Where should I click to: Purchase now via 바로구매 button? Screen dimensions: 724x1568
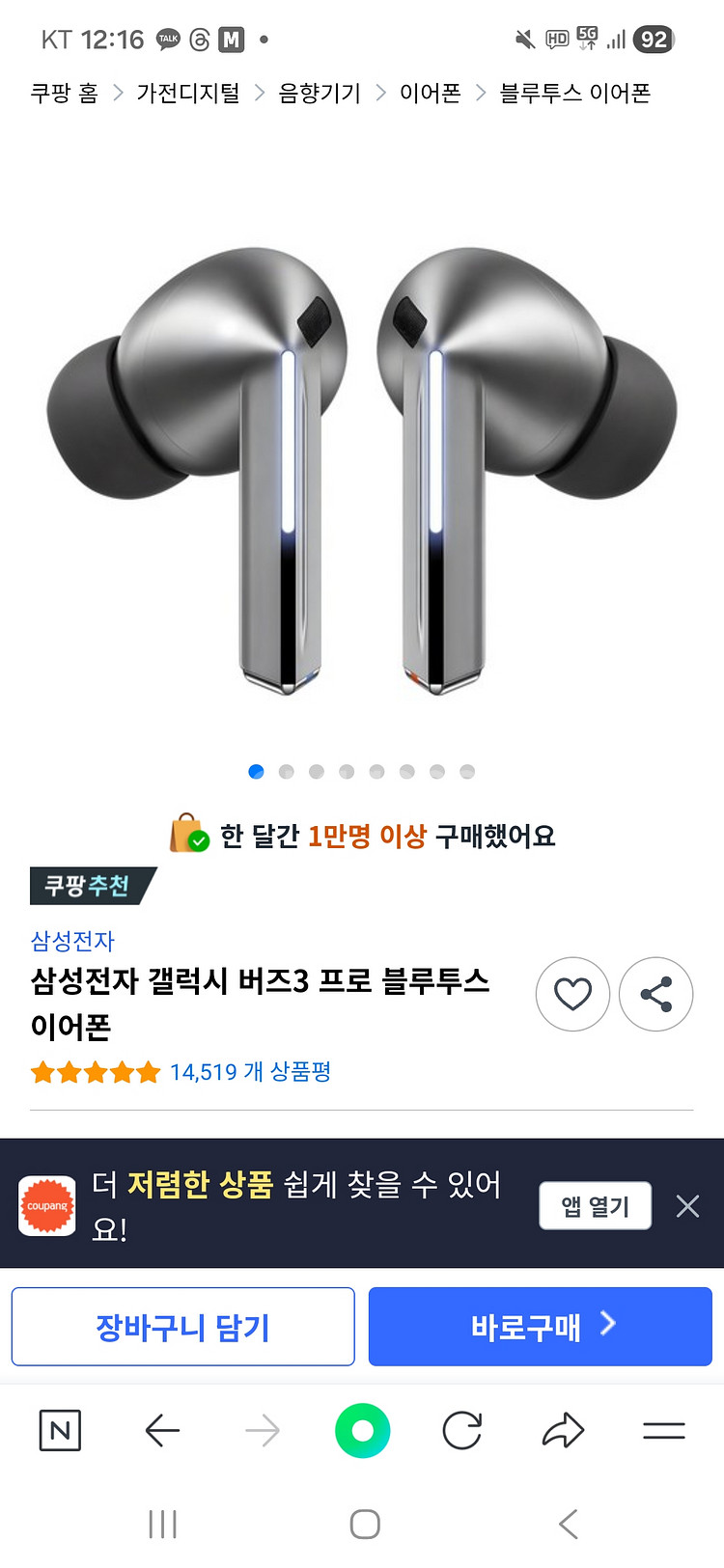pyautogui.click(x=540, y=1326)
